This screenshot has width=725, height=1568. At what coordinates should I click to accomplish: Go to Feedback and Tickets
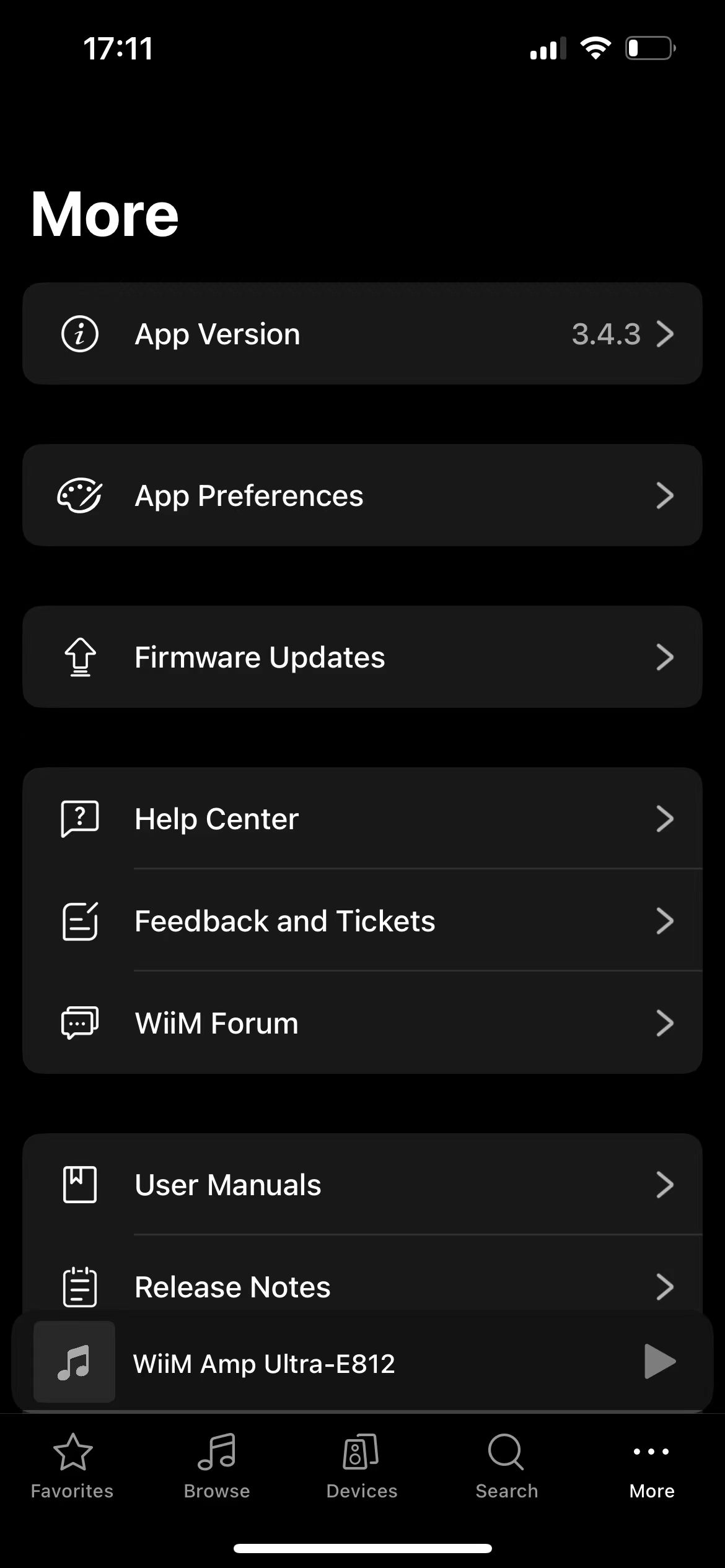pos(362,921)
